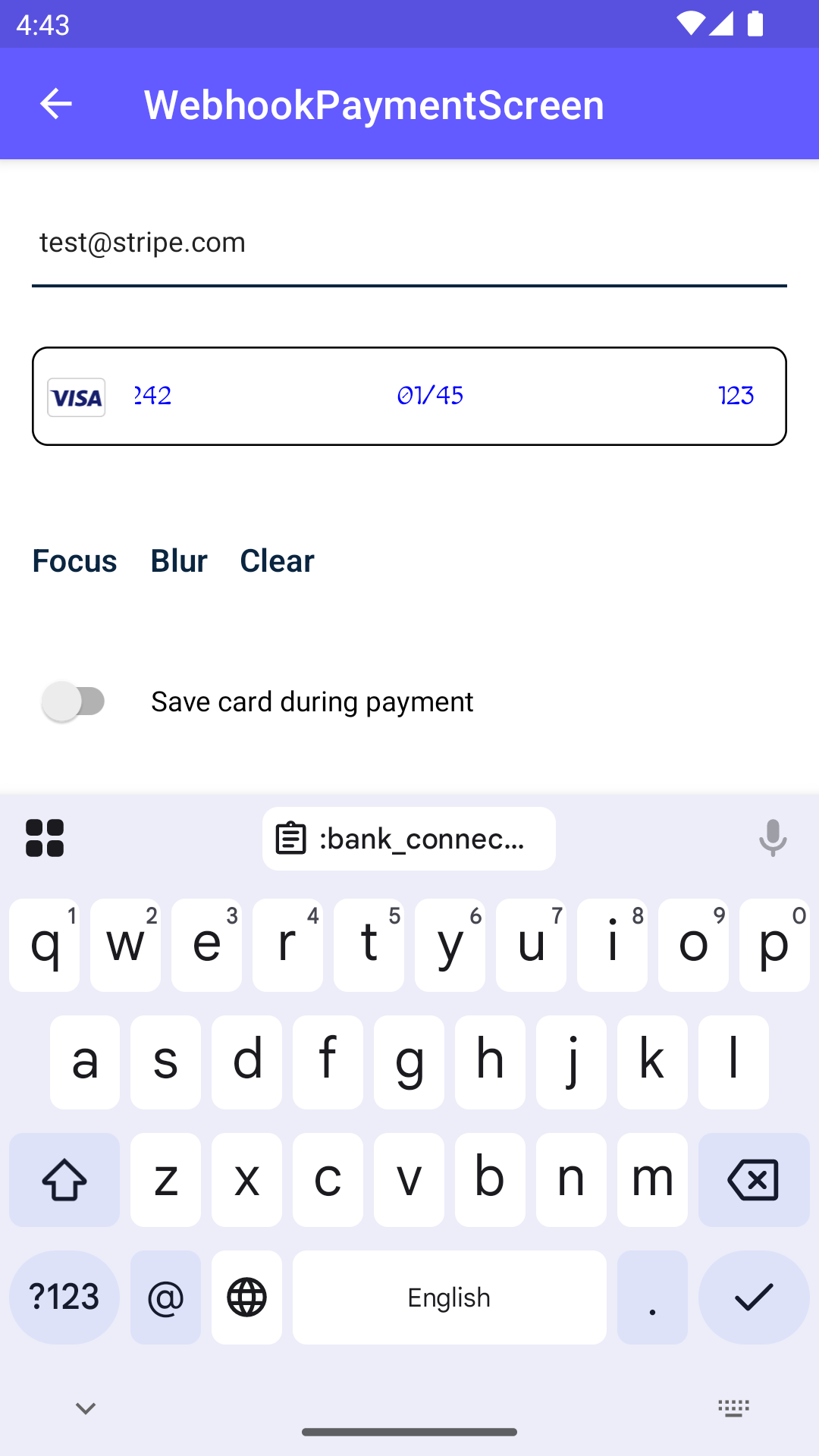Tap the Focus button
819x1456 pixels.
pos(74,561)
